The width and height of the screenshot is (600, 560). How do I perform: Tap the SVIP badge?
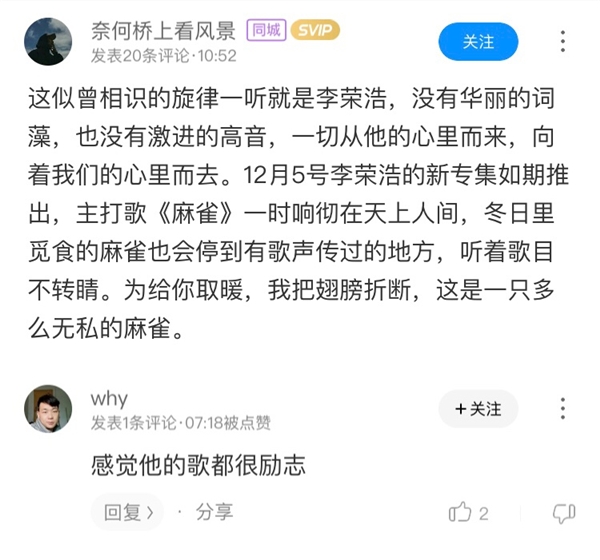click(x=315, y=31)
